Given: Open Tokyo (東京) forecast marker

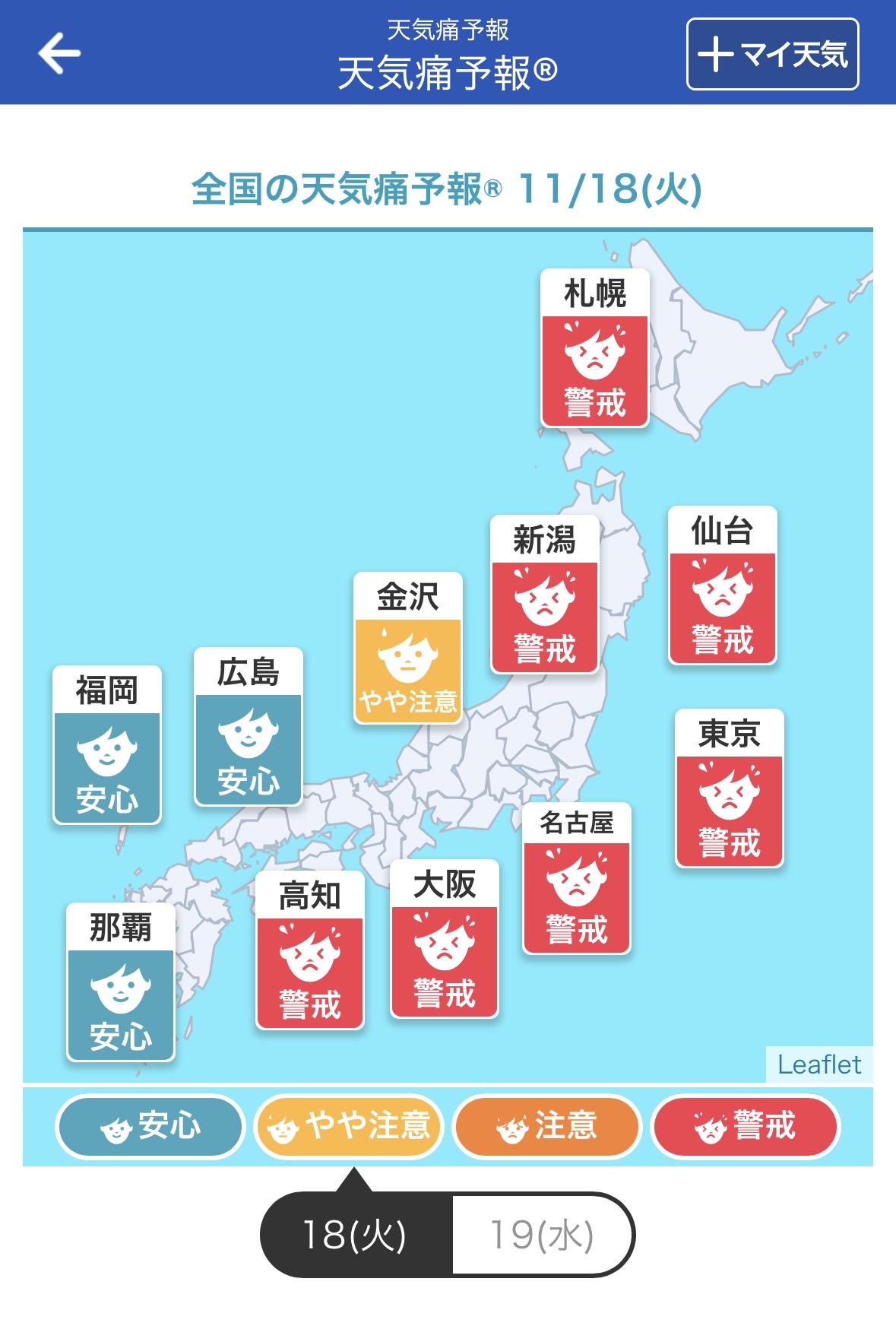Looking at the screenshot, I should (x=729, y=788).
